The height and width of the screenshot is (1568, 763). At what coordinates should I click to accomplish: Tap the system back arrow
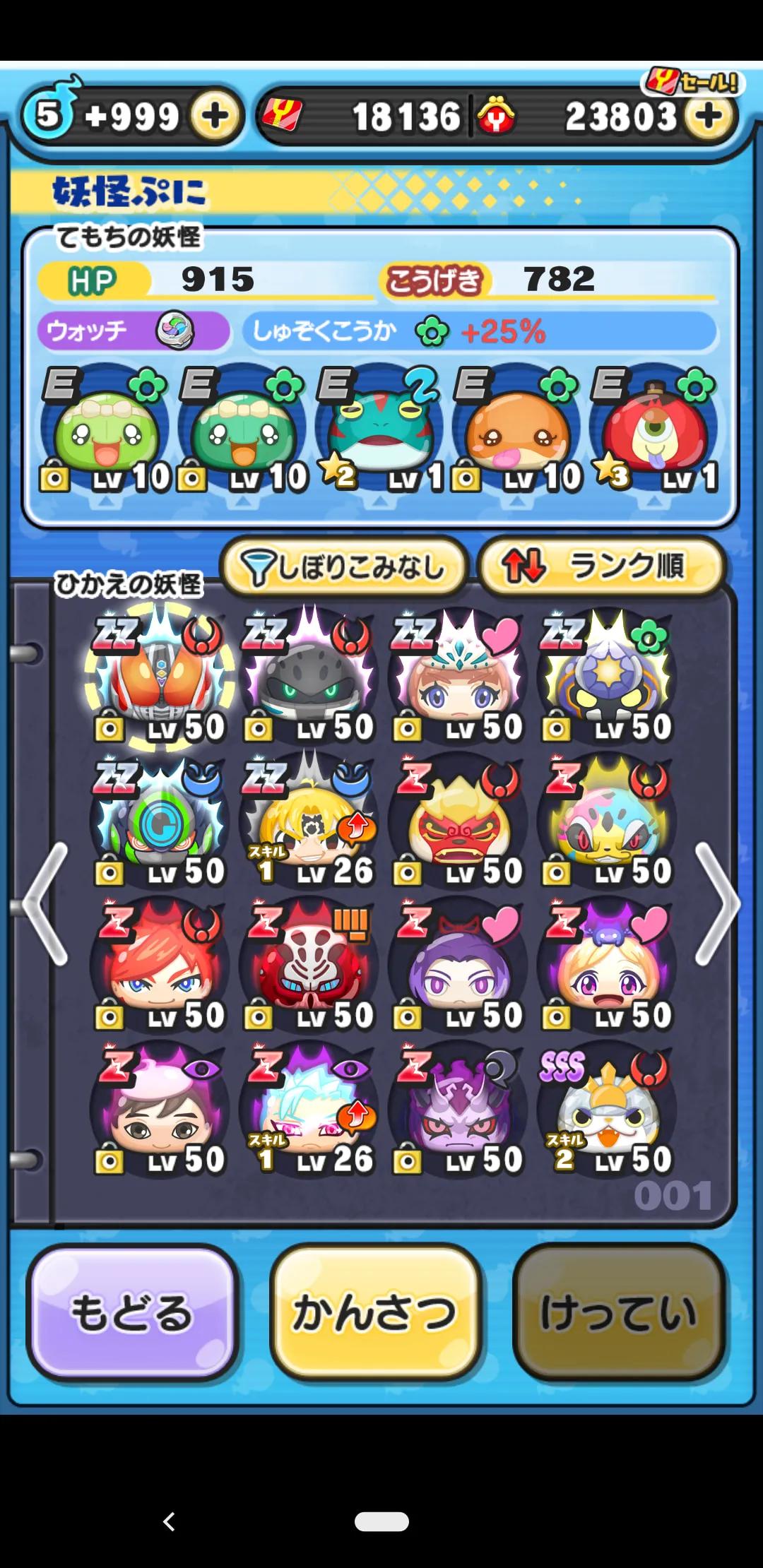pyautogui.click(x=169, y=1521)
